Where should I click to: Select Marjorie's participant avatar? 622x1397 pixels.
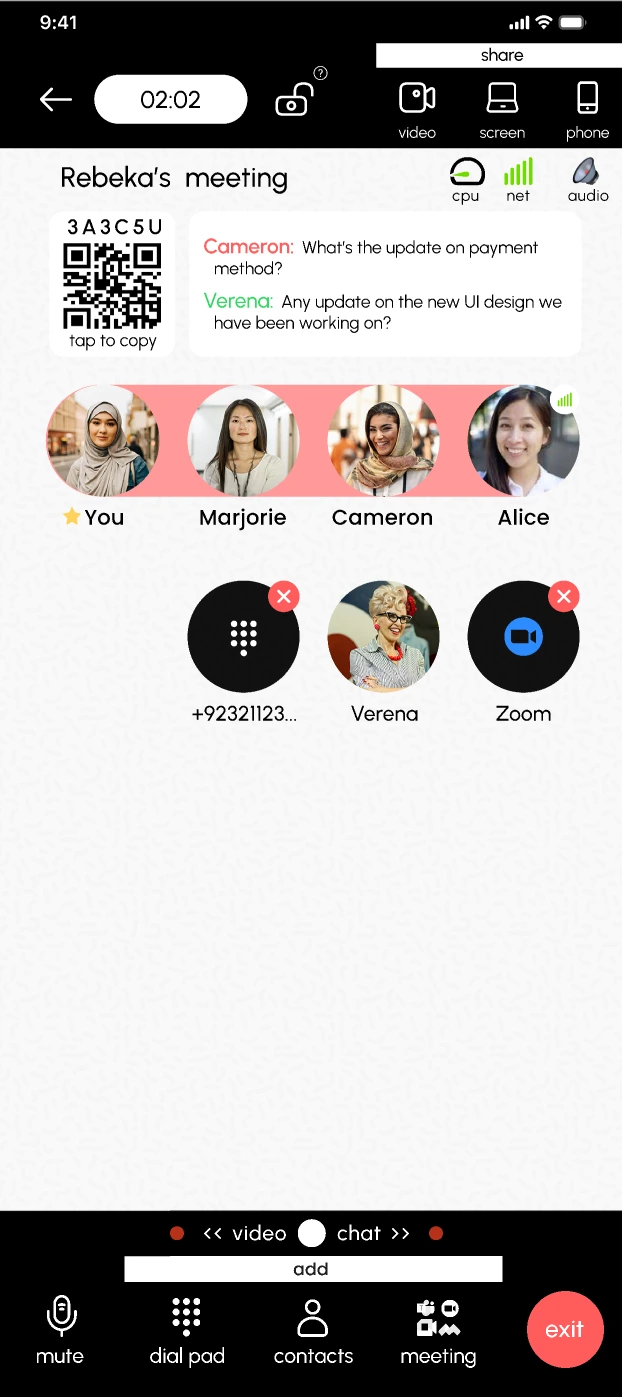(x=243, y=441)
